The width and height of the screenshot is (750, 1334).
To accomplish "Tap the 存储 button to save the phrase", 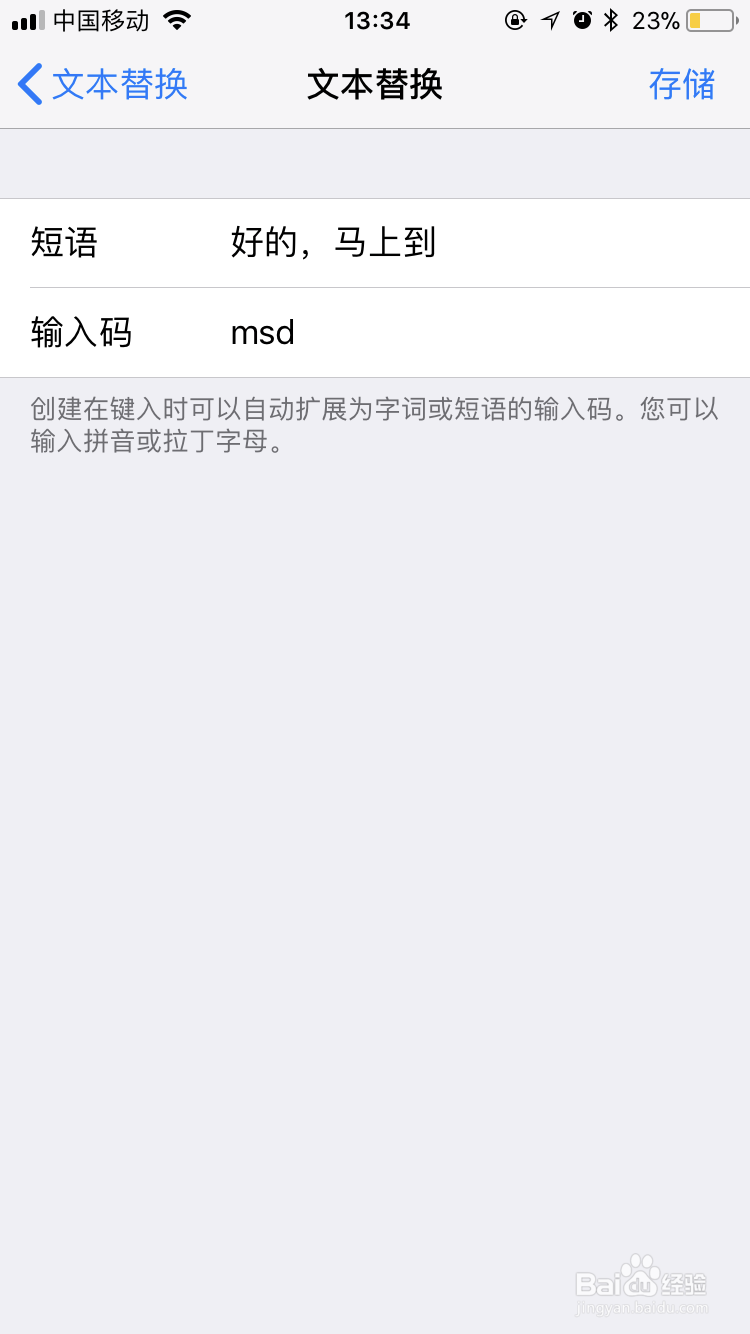I will click(x=682, y=85).
